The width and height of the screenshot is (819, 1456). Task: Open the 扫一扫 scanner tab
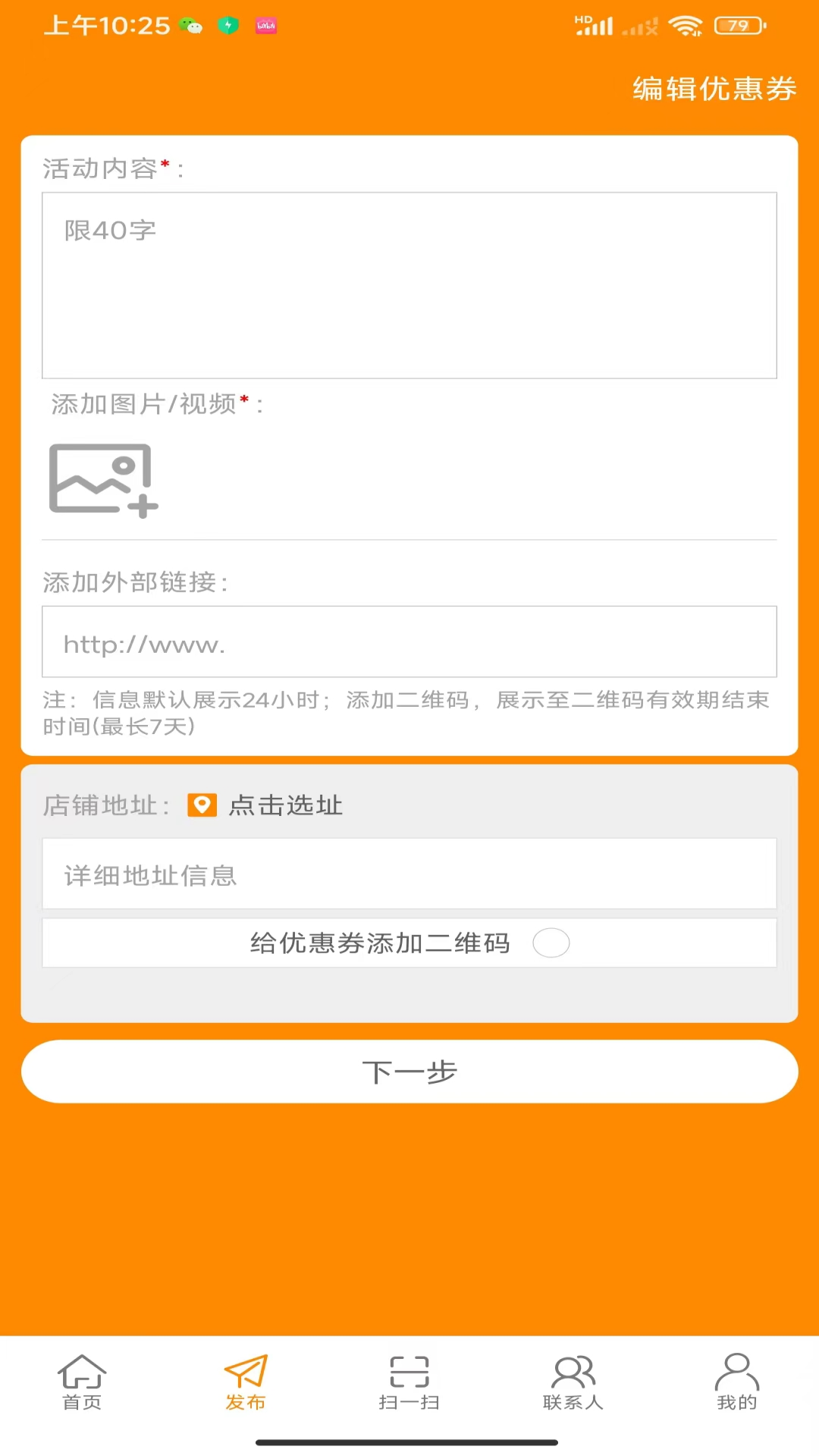[409, 1382]
